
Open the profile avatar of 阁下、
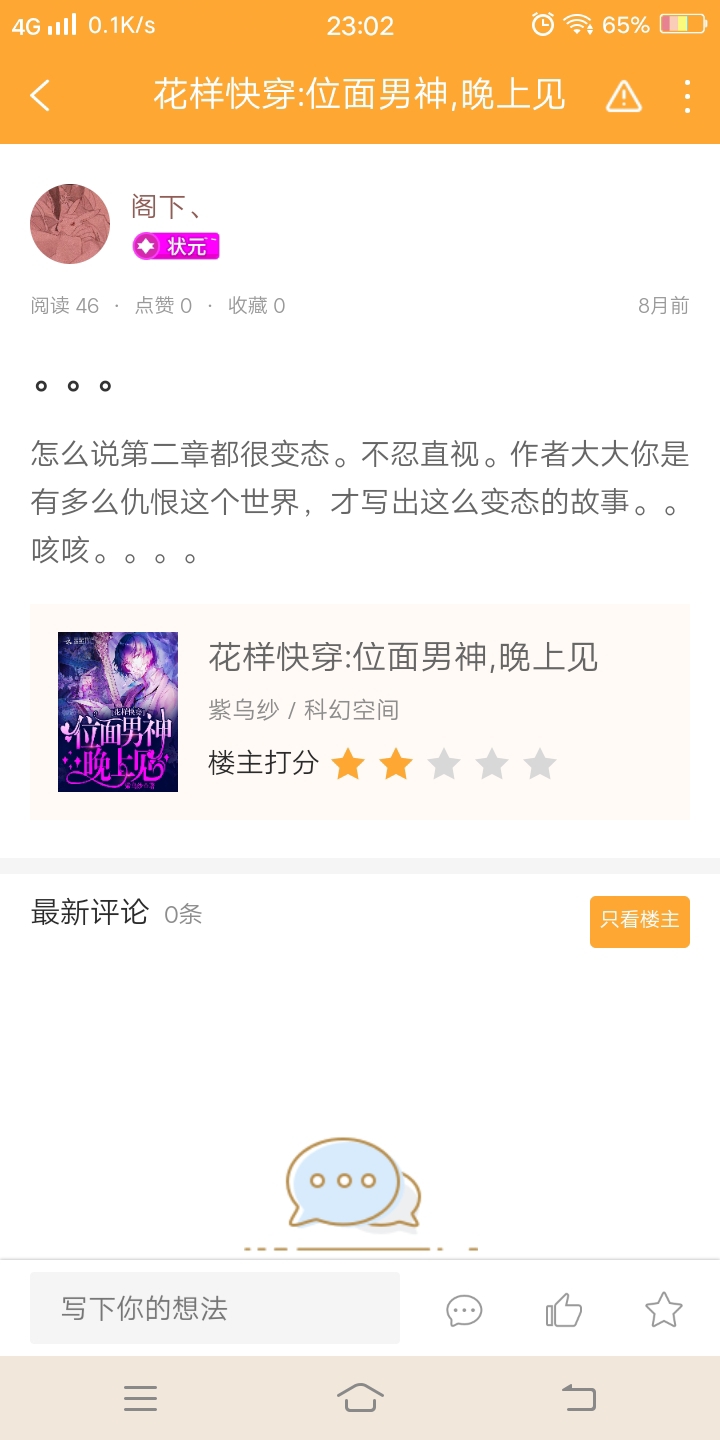point(70,224)
